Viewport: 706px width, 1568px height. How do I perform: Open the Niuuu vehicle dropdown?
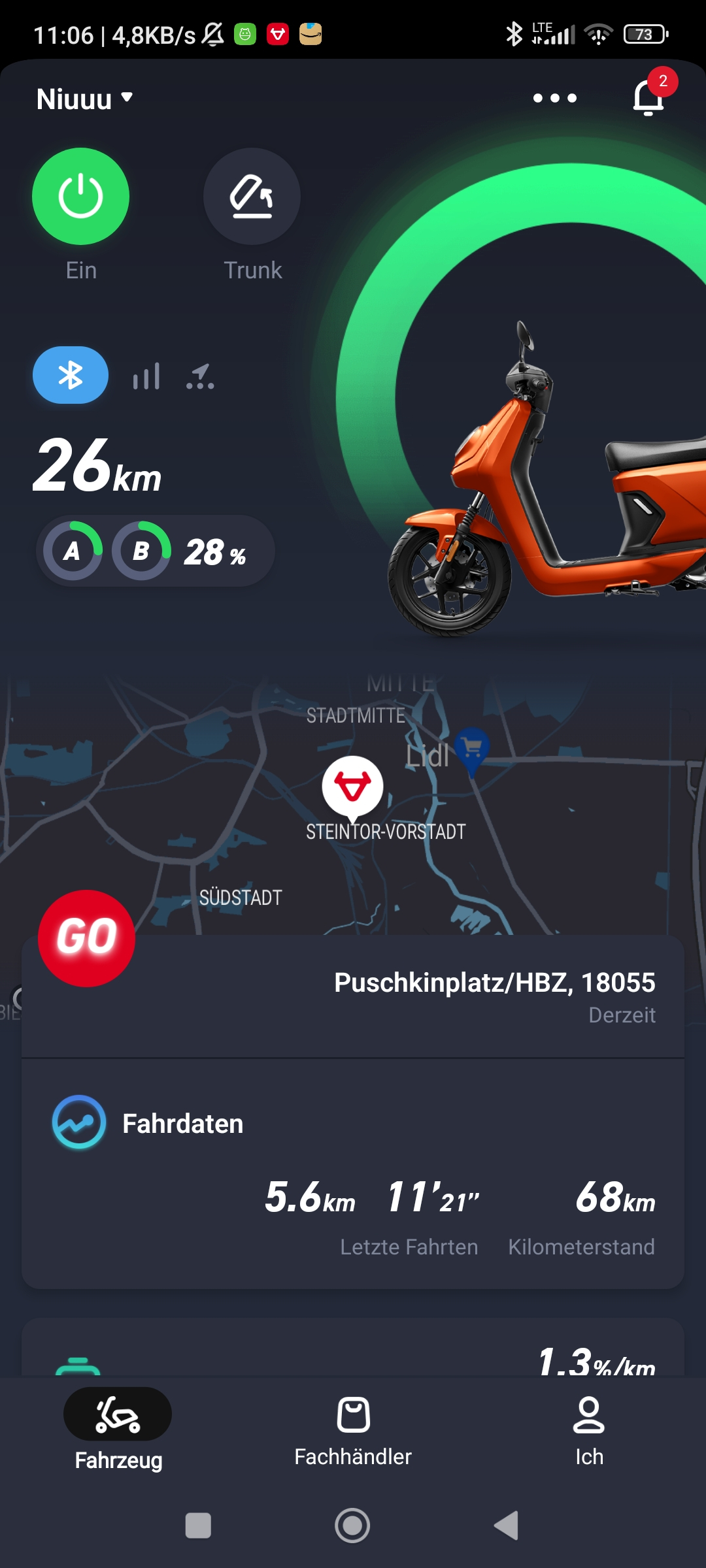pyautogui.click(x=85, y=99)
